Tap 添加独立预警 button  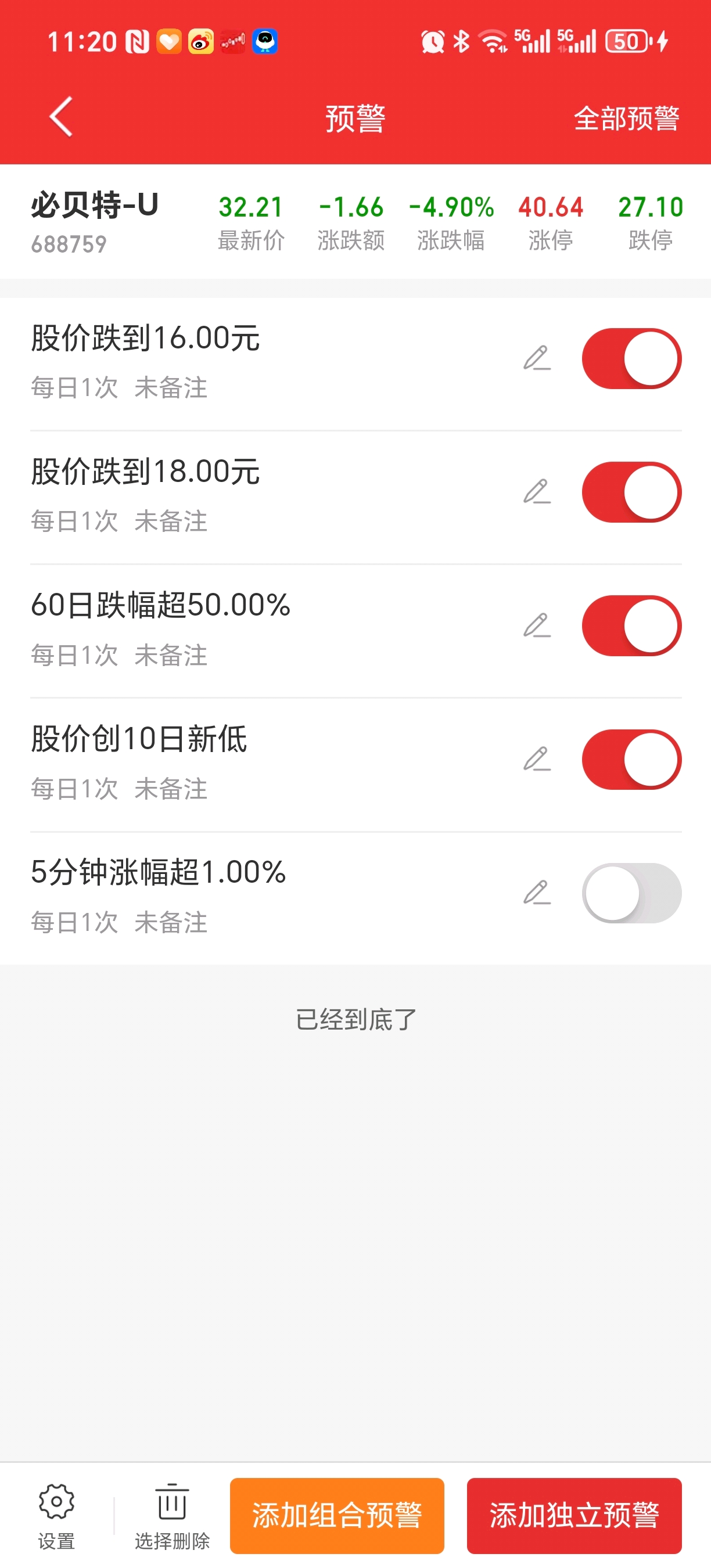coord(574,1516)
